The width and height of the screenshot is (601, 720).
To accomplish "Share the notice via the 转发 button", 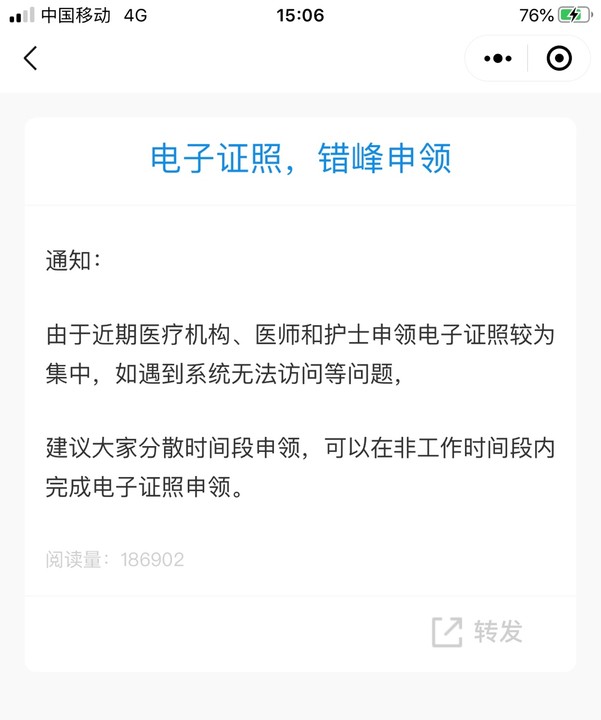I will 478,631.
